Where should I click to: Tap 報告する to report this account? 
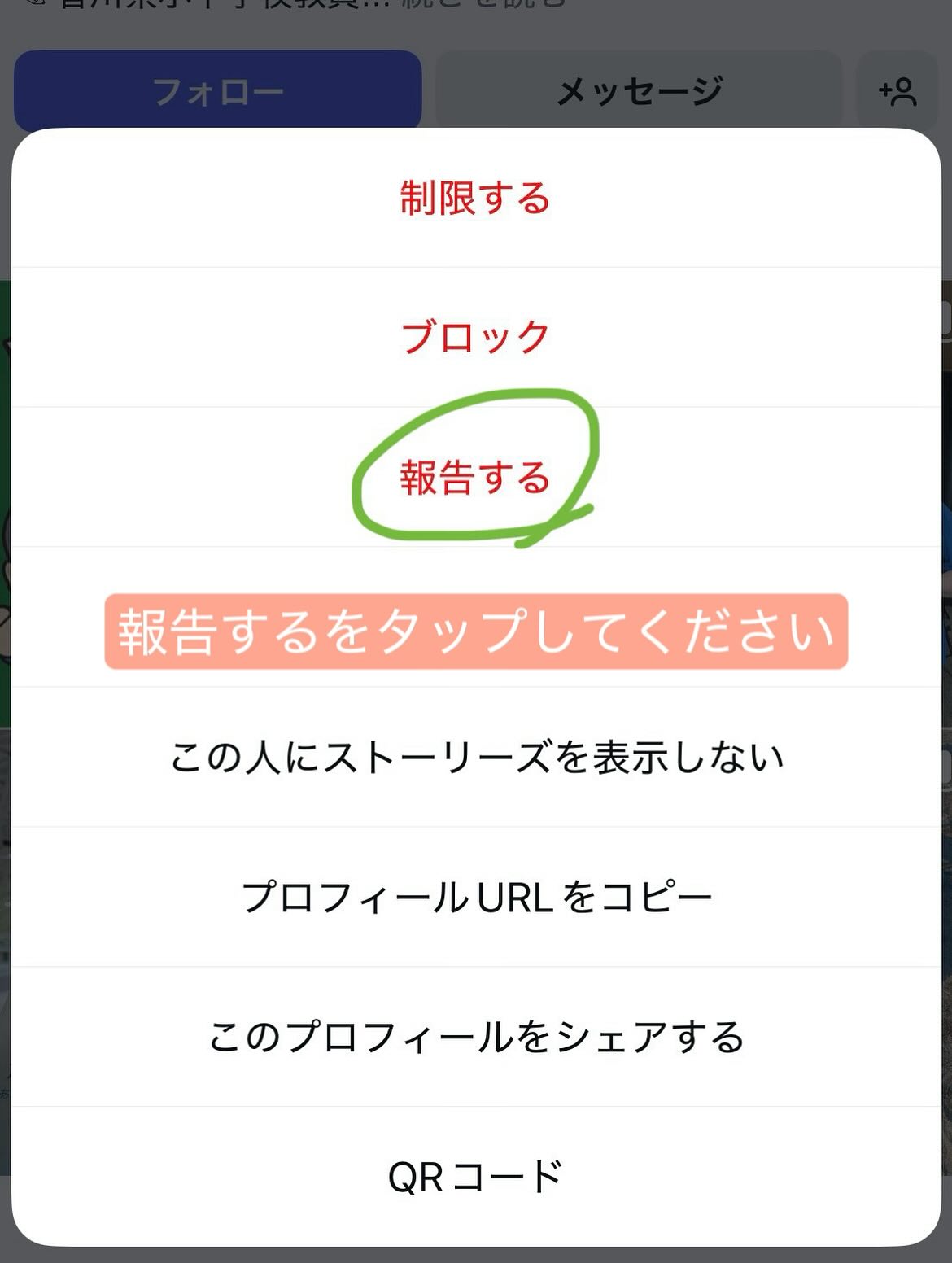[475, 477]
